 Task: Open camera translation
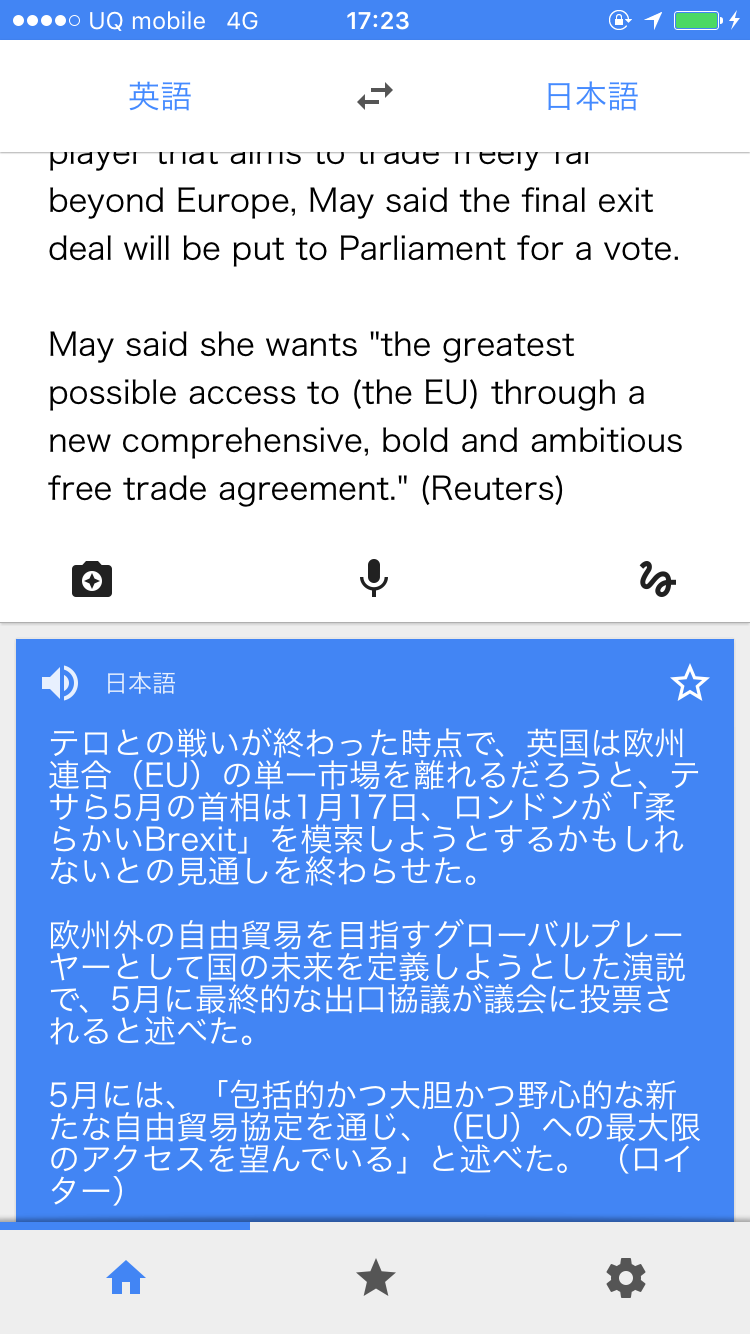[92, 579]
